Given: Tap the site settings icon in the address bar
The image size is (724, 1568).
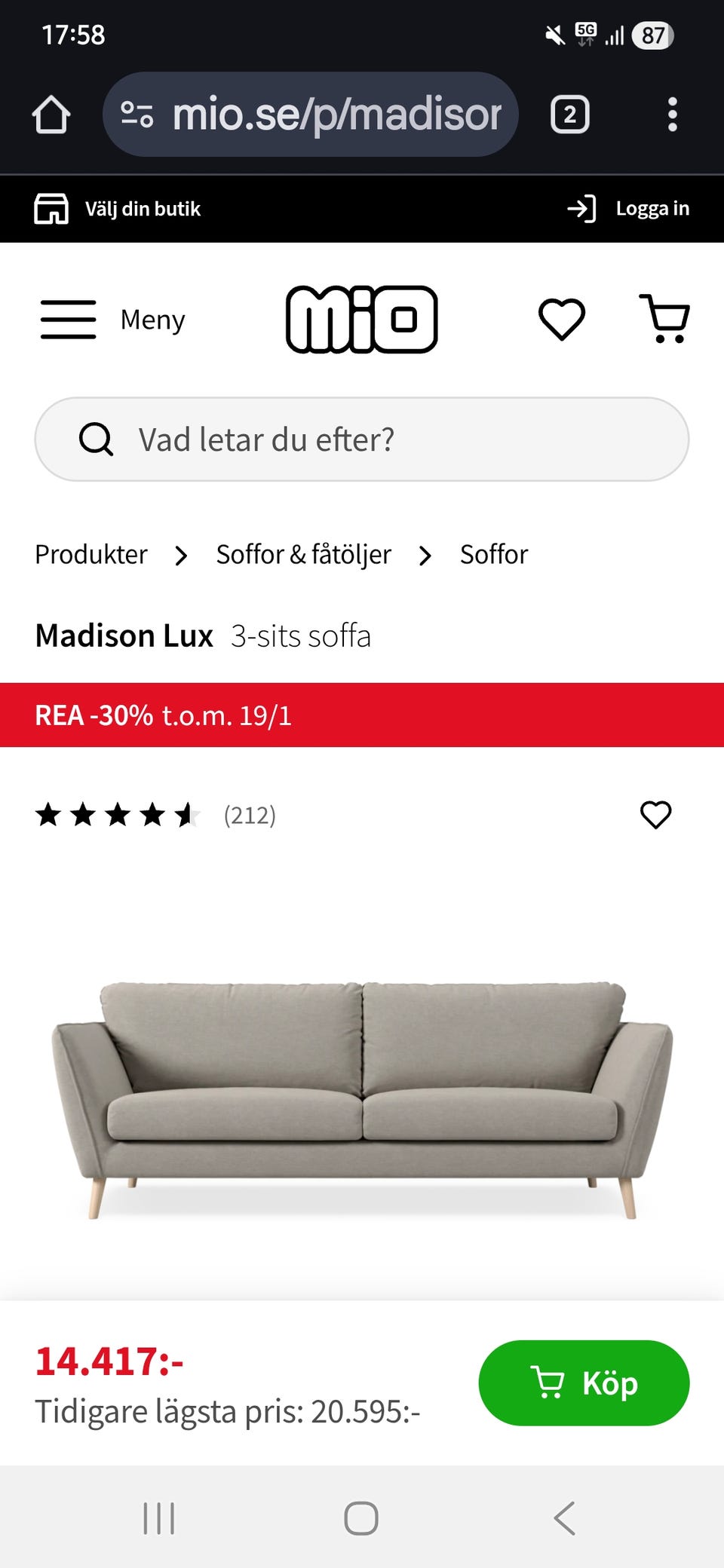Looking at the screenshot, I should (x=136, y=115).
